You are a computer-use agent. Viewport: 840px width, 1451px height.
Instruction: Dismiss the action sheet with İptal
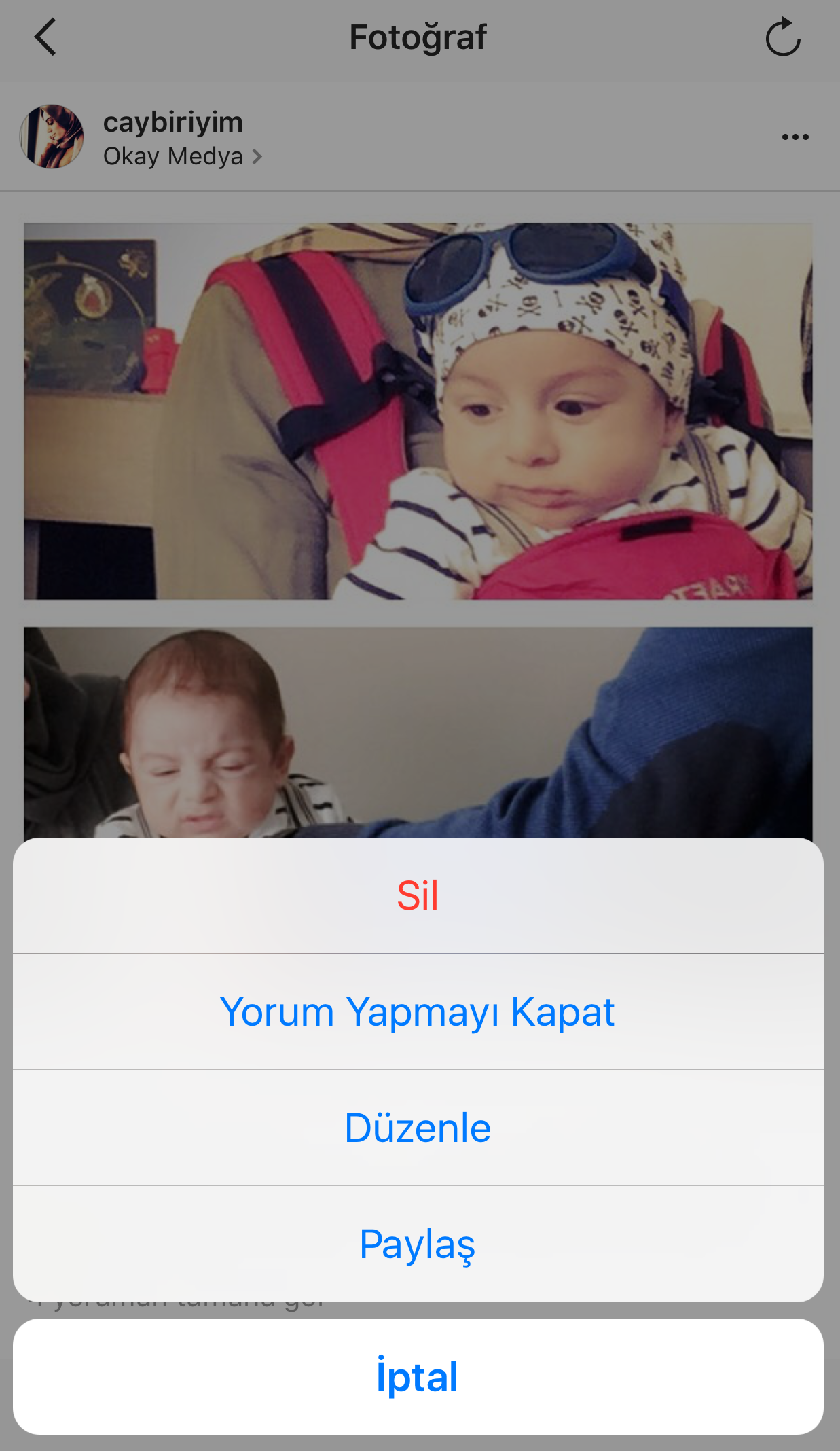click(x=418, y=1377)
